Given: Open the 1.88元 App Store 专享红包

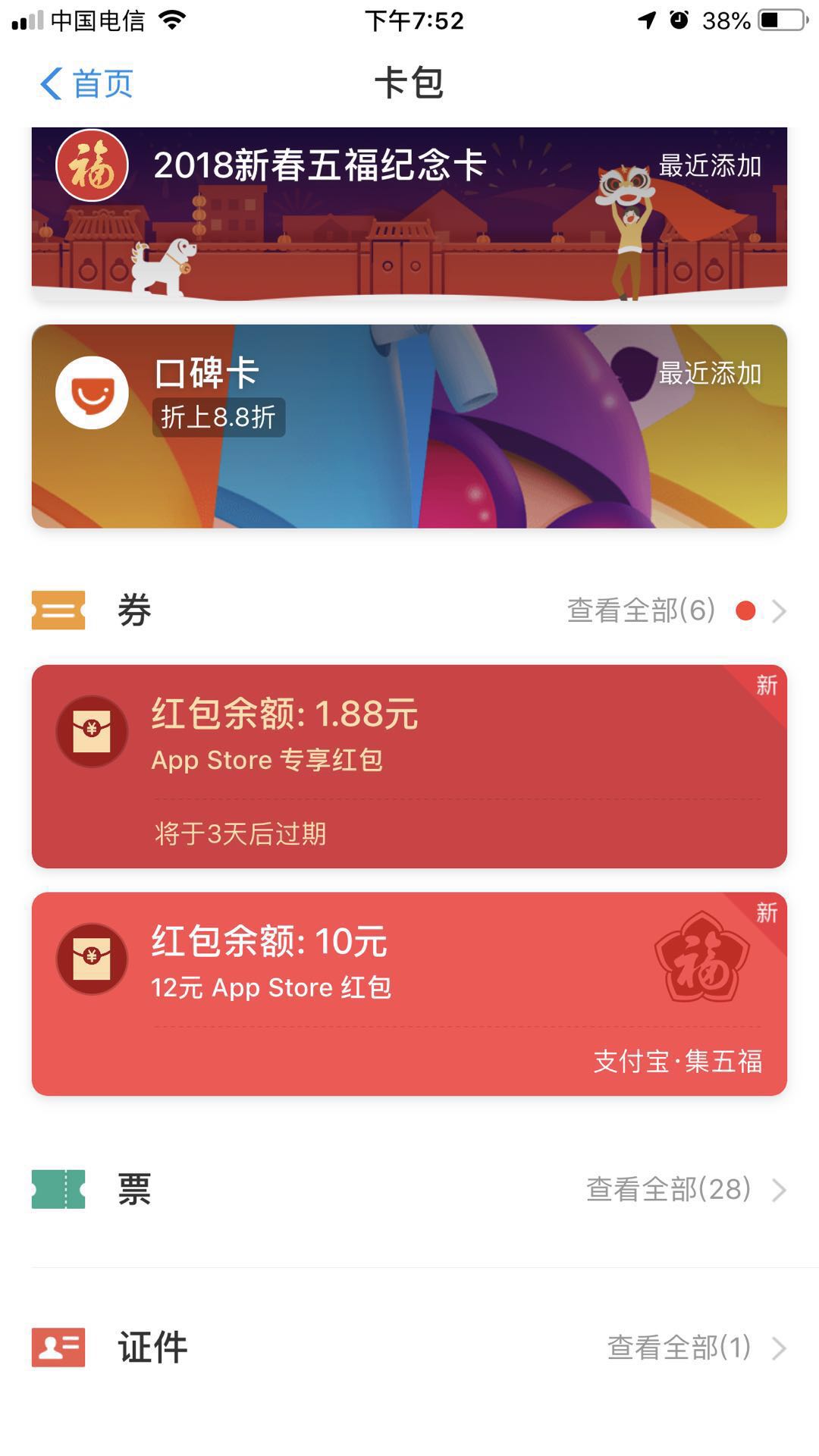Looking at the screenshot, I should [x=409, y=766].
